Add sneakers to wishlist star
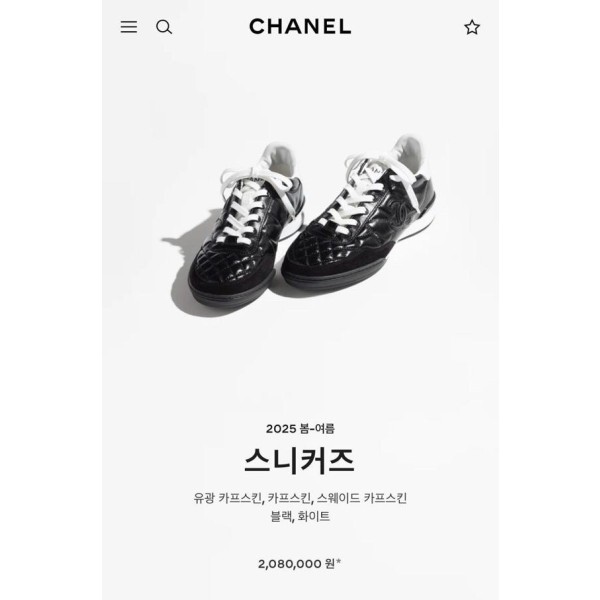The width and height of the screenshot is (600, 600). click(x=472, y=27)
